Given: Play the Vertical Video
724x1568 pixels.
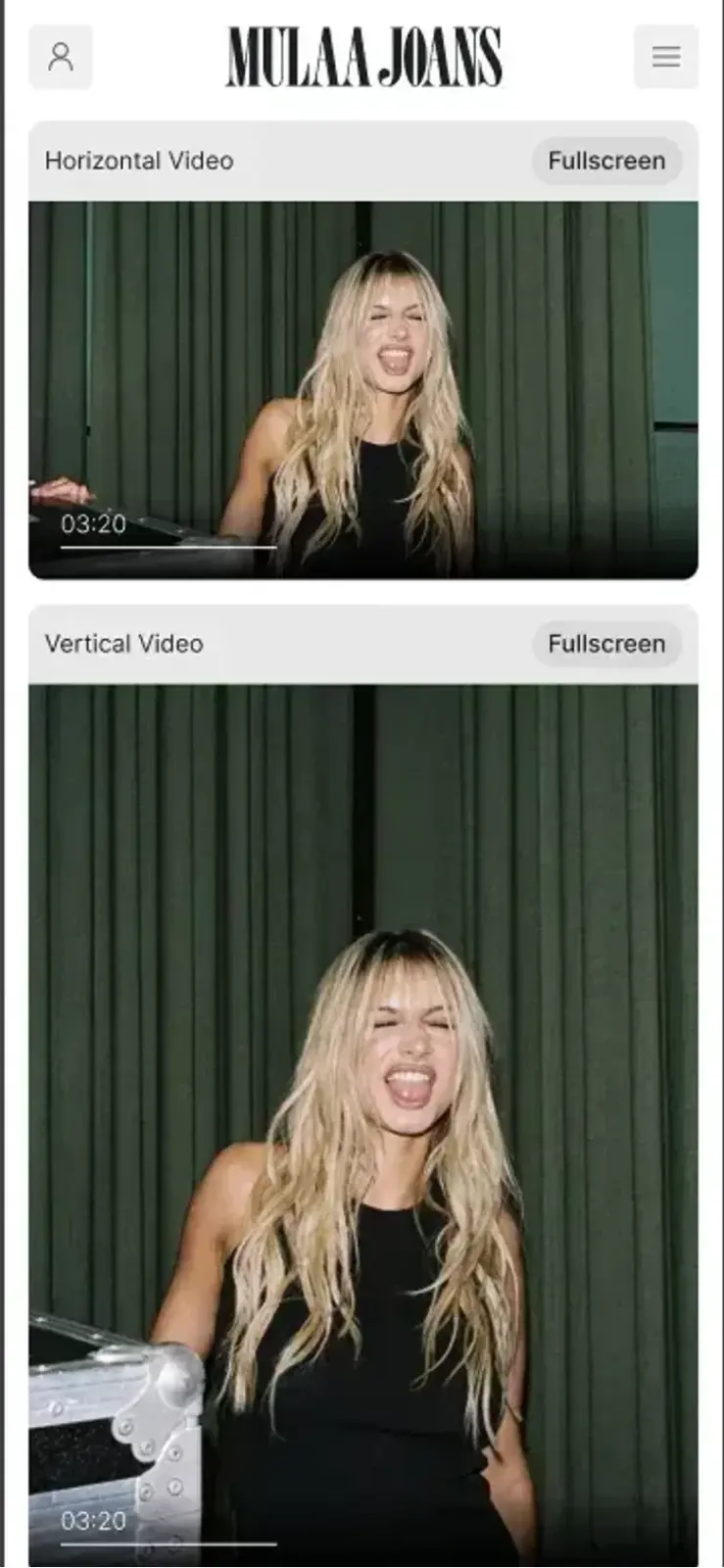Looking at the screenshot, I should click(363, 1125).
